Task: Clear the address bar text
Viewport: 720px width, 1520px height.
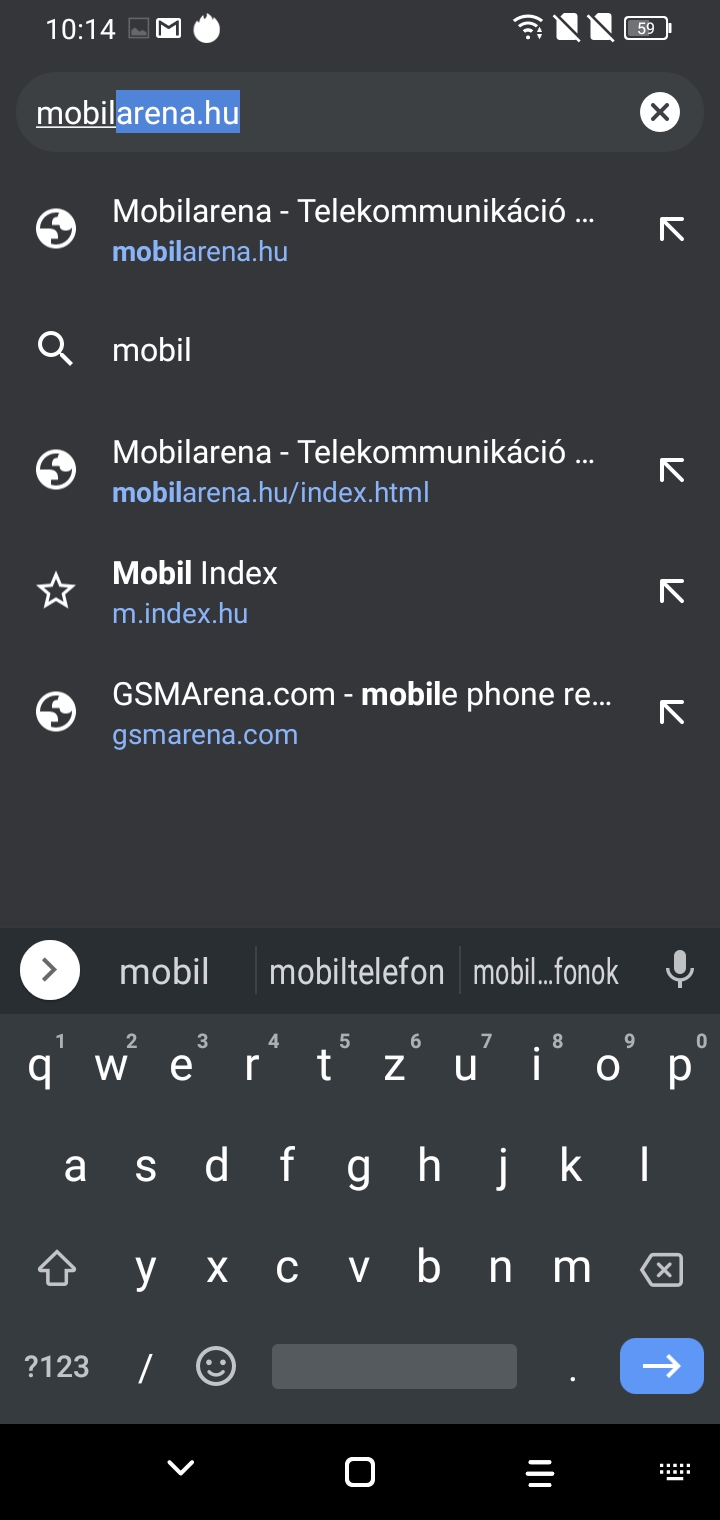Action: click(660, 112)
